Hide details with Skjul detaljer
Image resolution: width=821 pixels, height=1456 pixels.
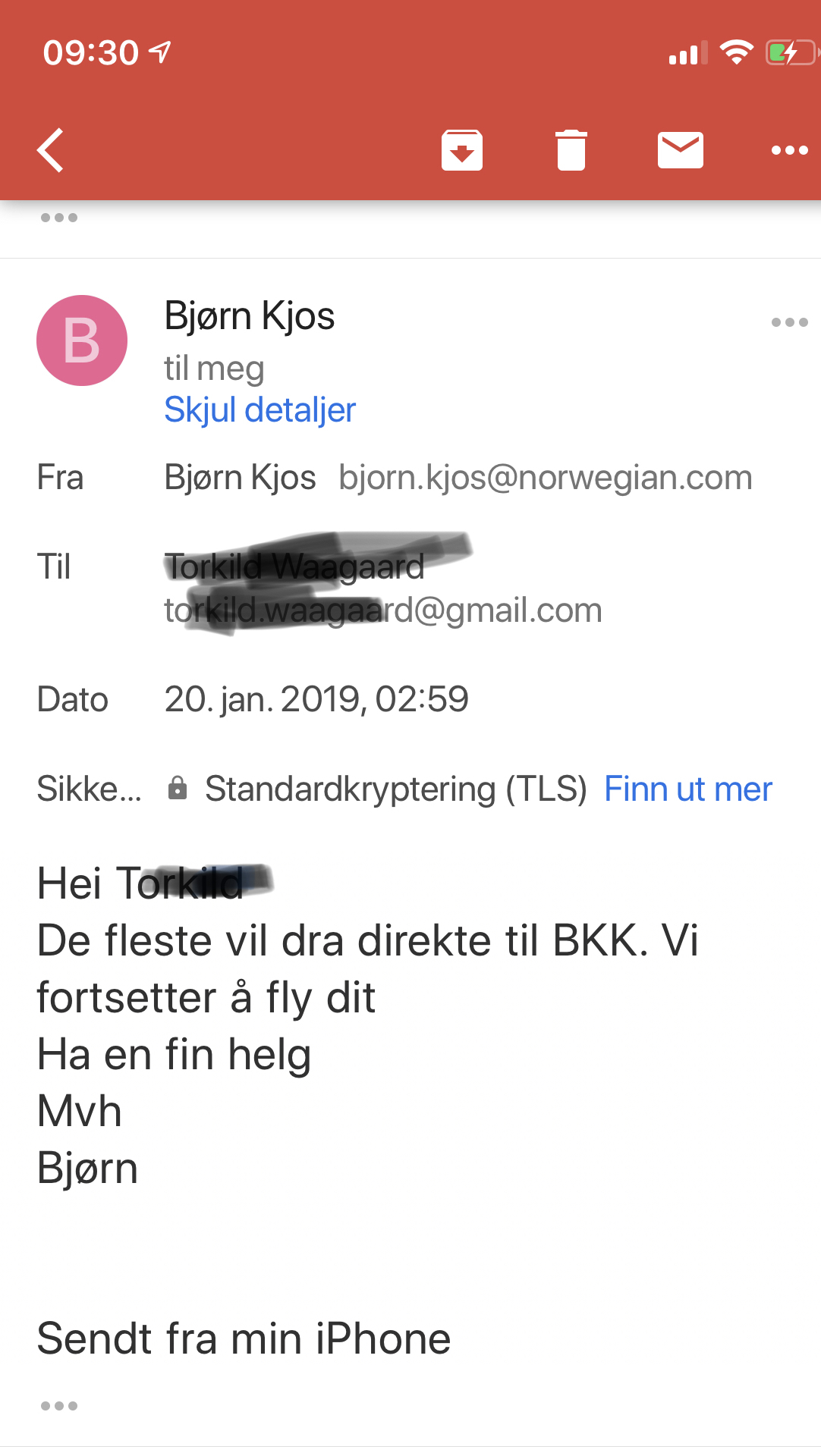click(260, 410)
